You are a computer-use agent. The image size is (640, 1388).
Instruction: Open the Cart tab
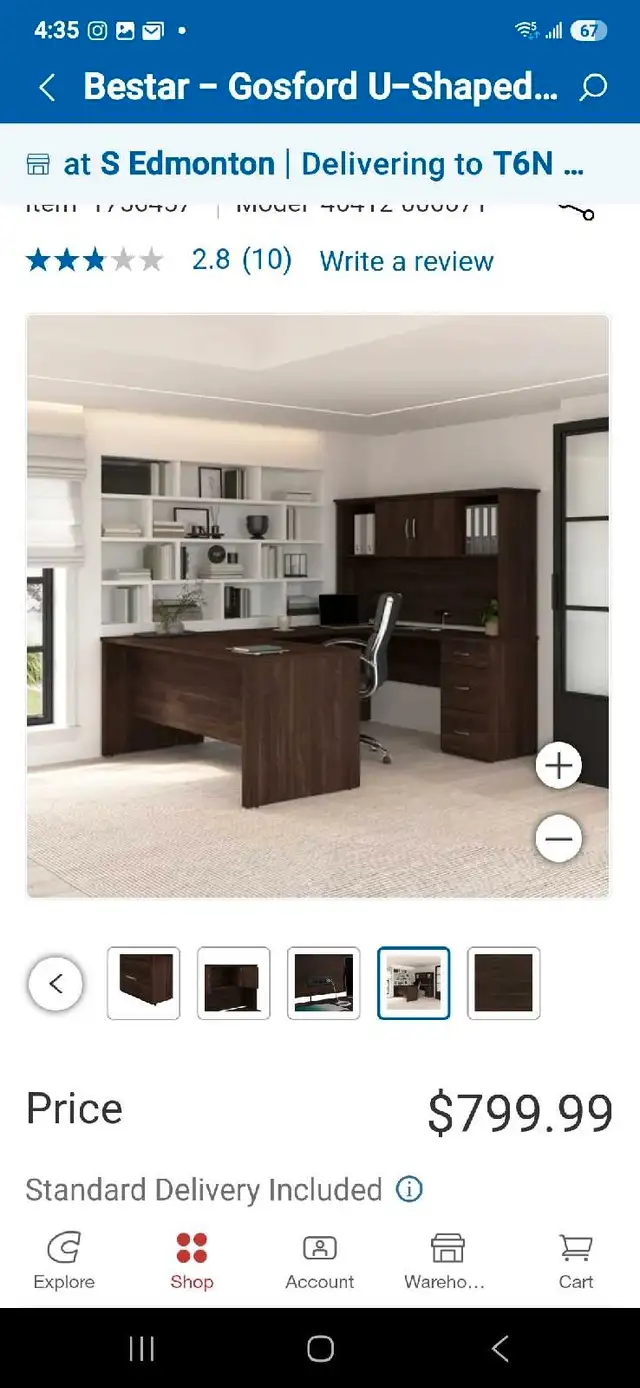(576, 1261)
